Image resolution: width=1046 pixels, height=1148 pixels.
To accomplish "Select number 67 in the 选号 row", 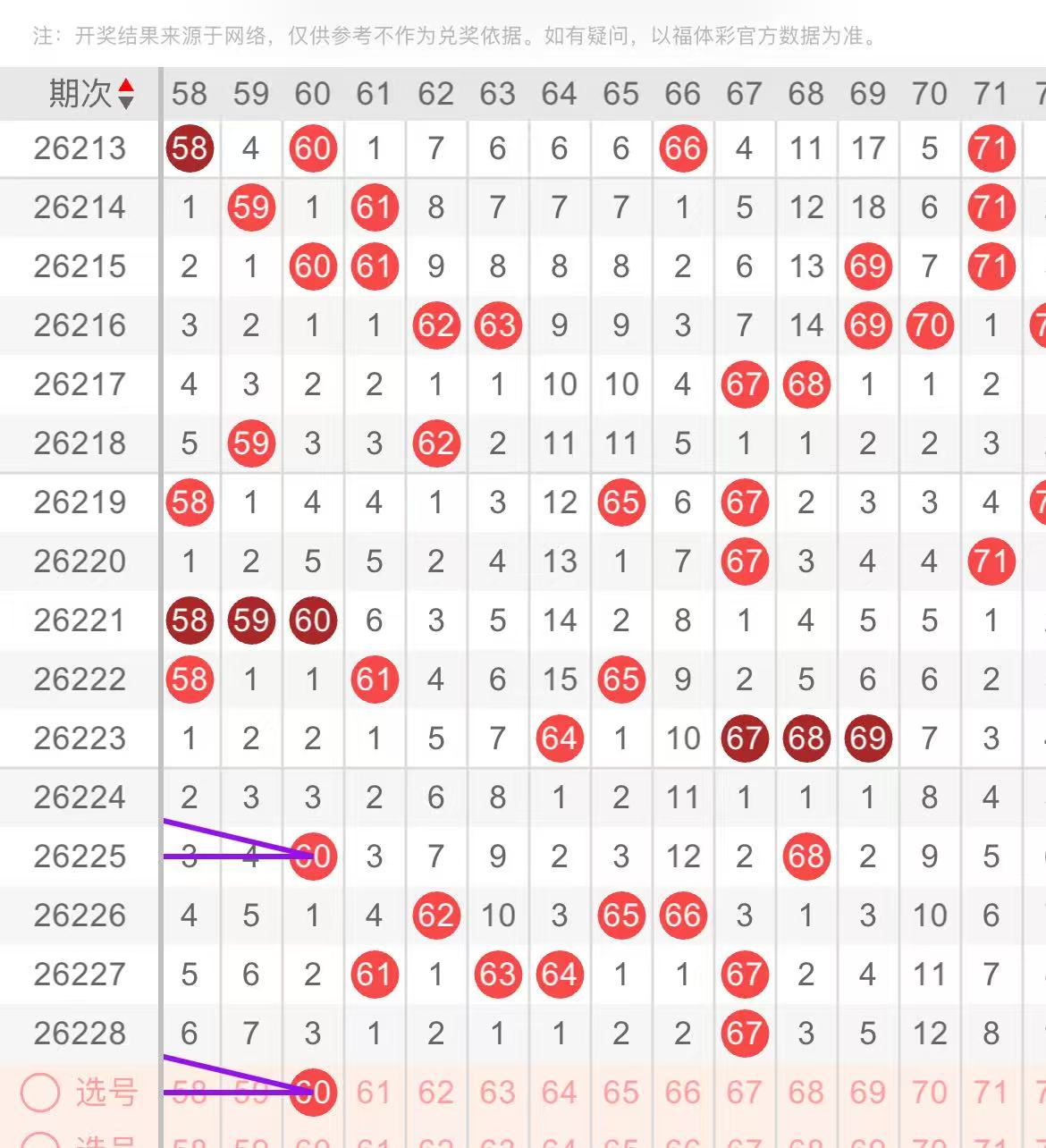I will coord(744,1093).
